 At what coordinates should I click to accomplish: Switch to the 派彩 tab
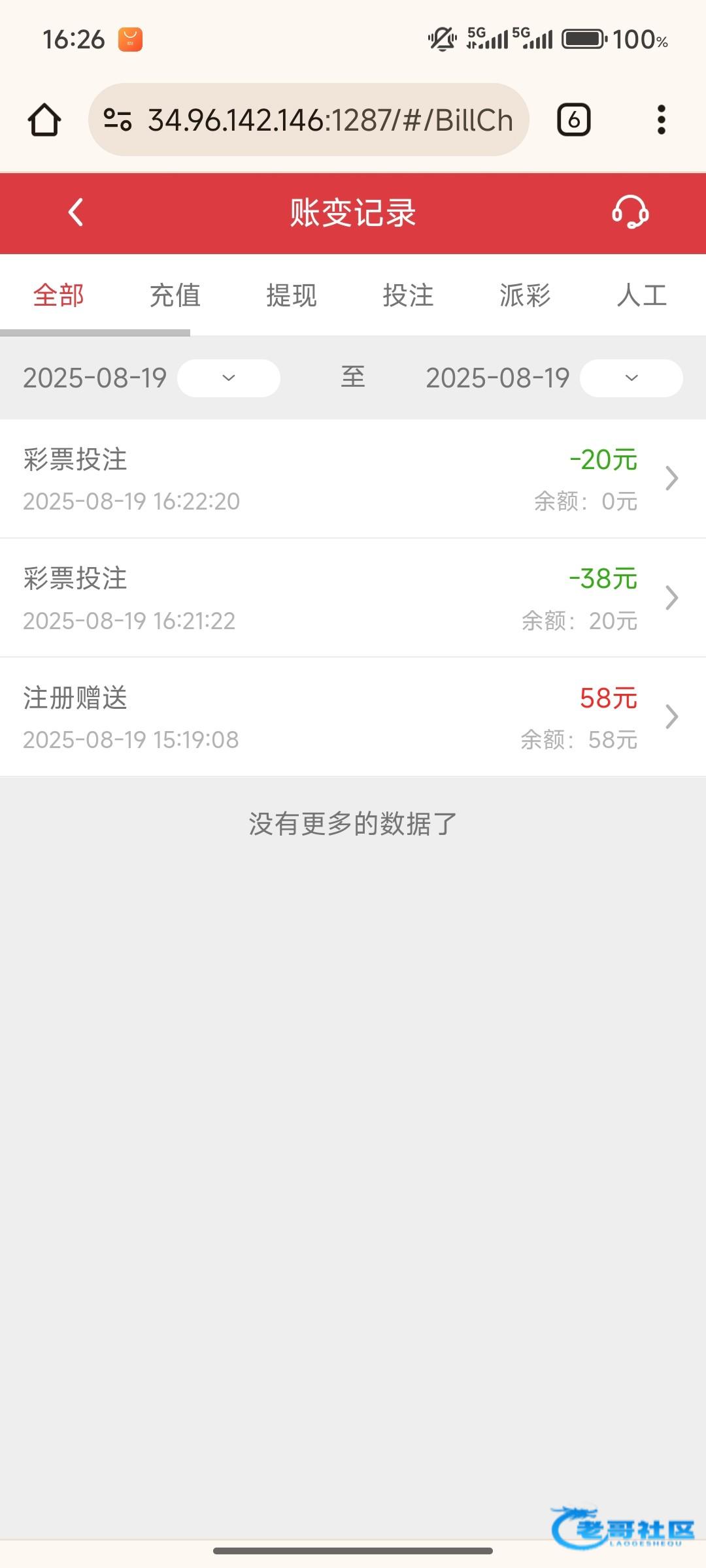click(x=525, y=295)
